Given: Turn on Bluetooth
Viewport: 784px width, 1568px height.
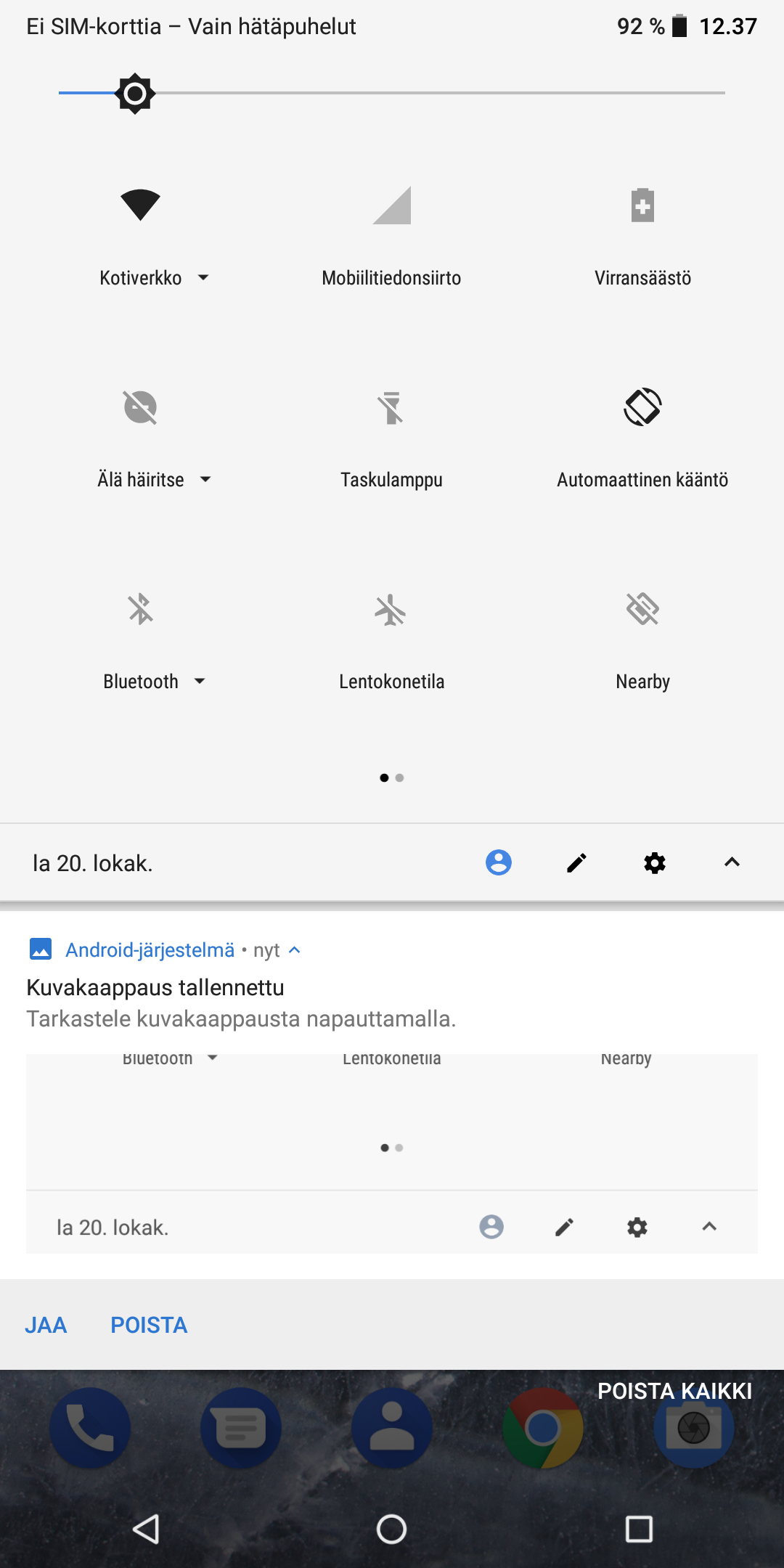Looking at the screenshot, I should pyautogui.click(x=140, y=609).
